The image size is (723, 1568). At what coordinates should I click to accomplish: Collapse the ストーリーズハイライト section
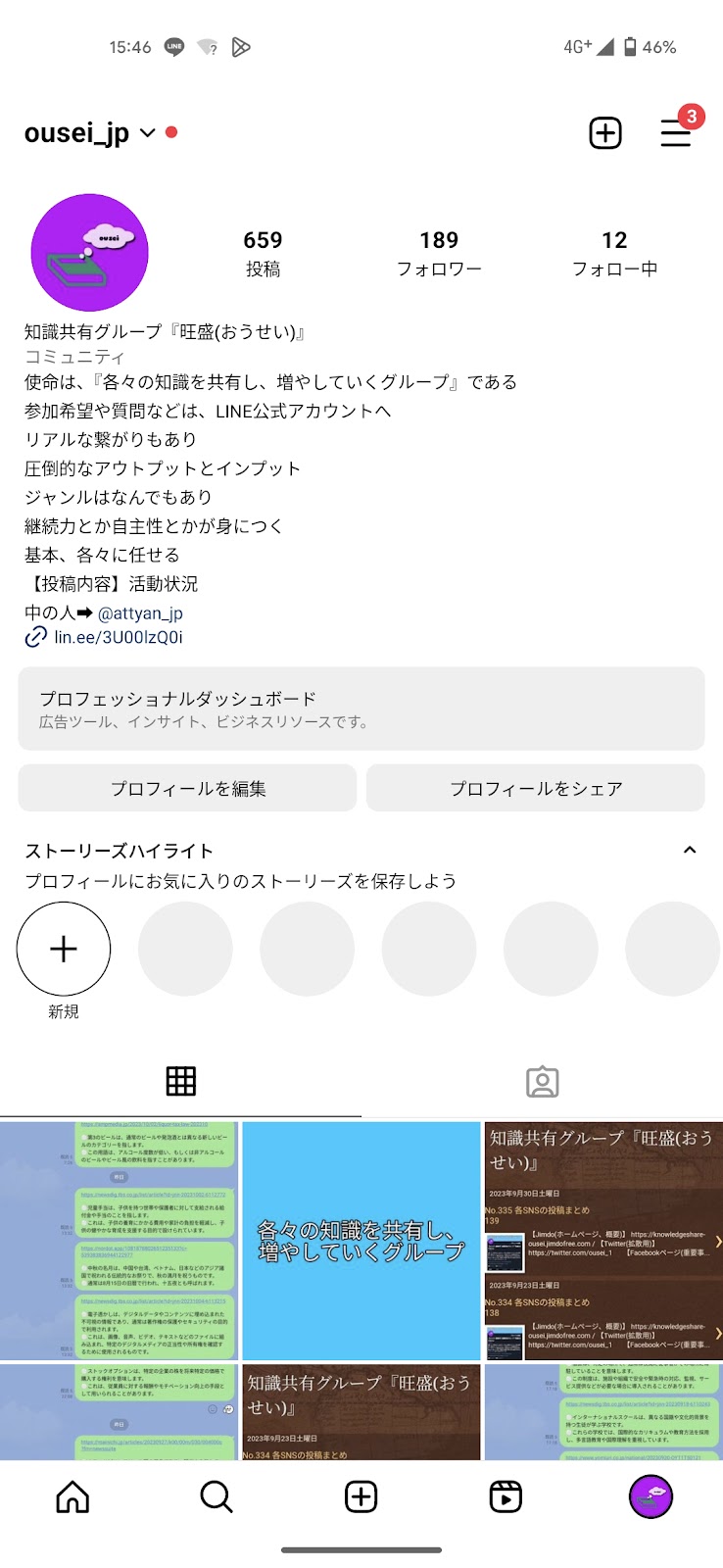point(690,850)
